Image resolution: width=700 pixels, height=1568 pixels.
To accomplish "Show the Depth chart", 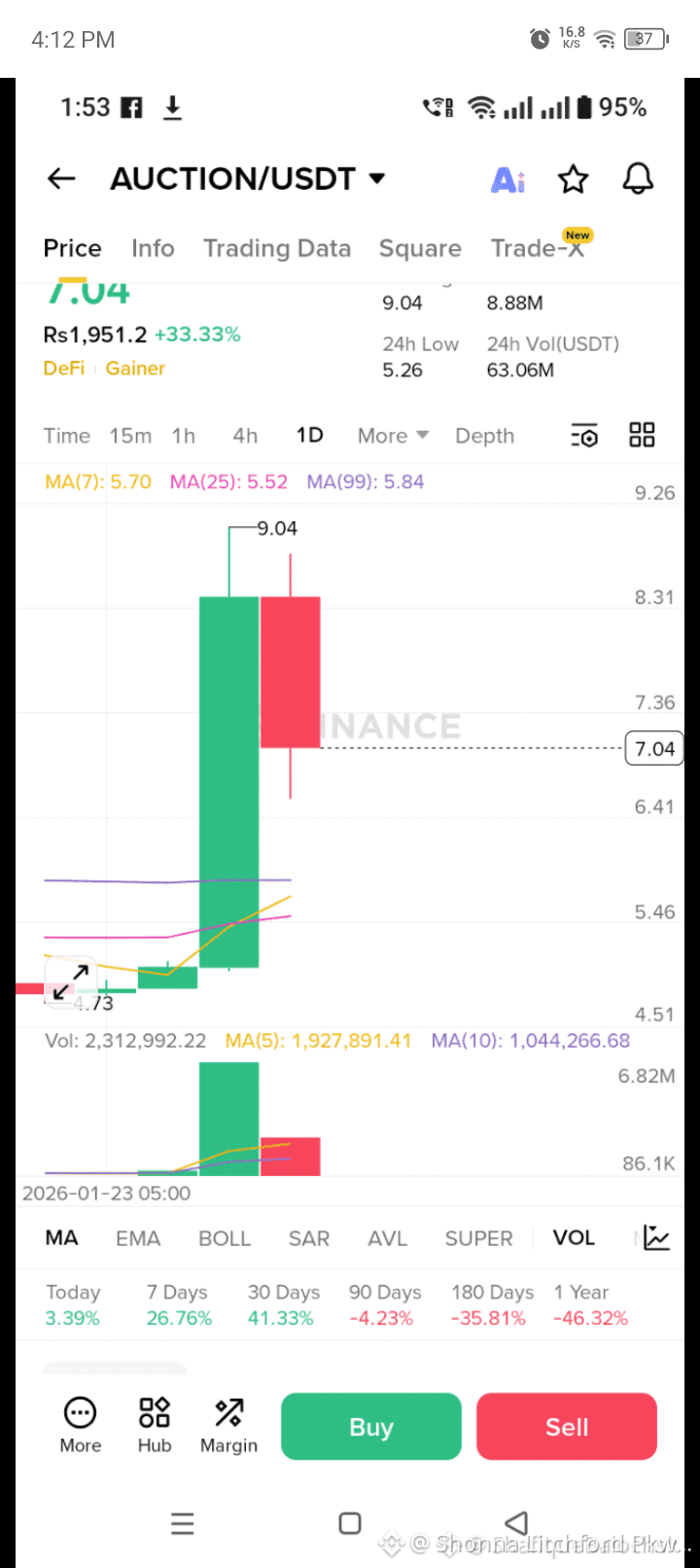I will click(x=484, y=436).
